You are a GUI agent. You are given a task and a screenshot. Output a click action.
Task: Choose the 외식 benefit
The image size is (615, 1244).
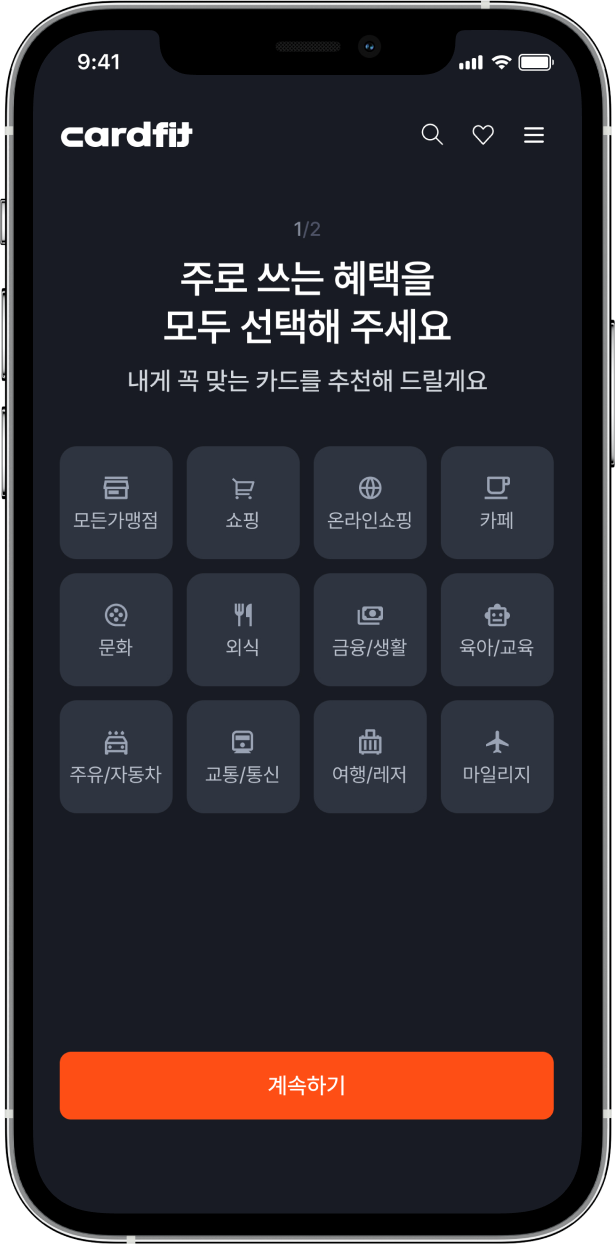point(243,629)
